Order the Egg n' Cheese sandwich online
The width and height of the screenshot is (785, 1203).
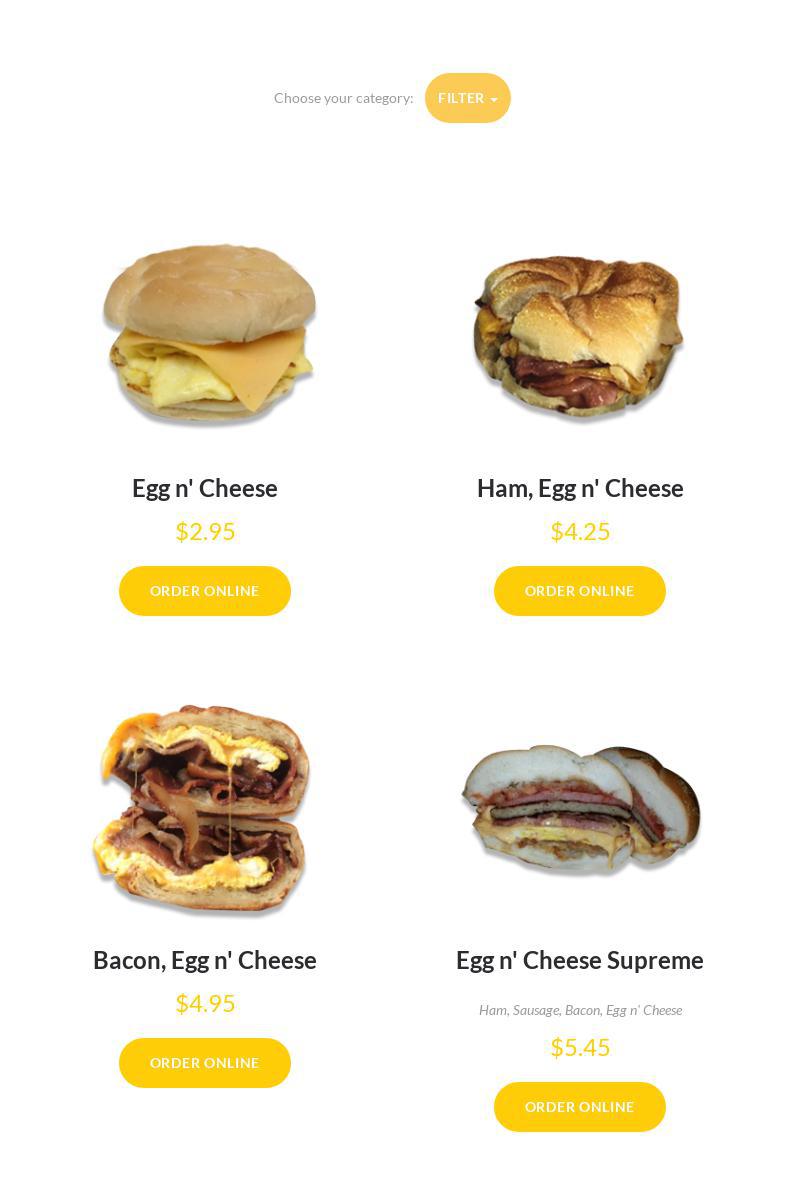click(x=205, y=591)
